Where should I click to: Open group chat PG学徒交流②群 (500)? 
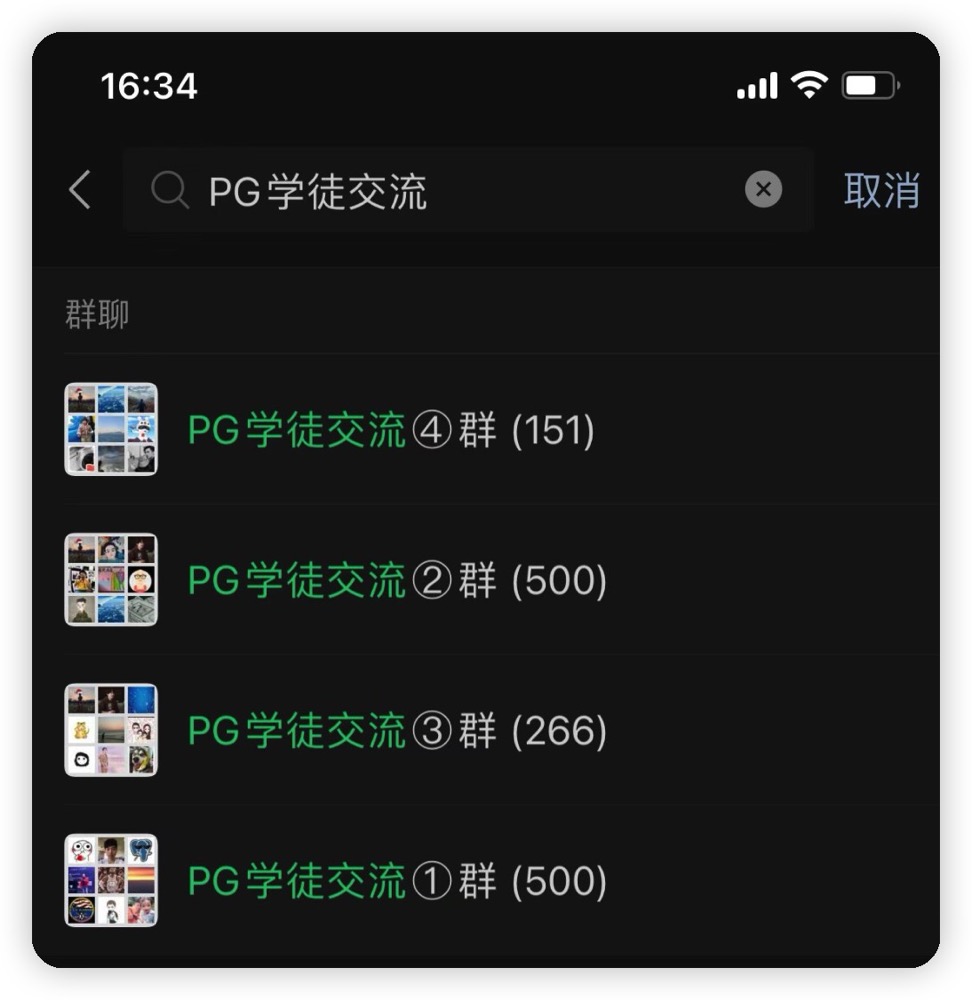point(396,581)
